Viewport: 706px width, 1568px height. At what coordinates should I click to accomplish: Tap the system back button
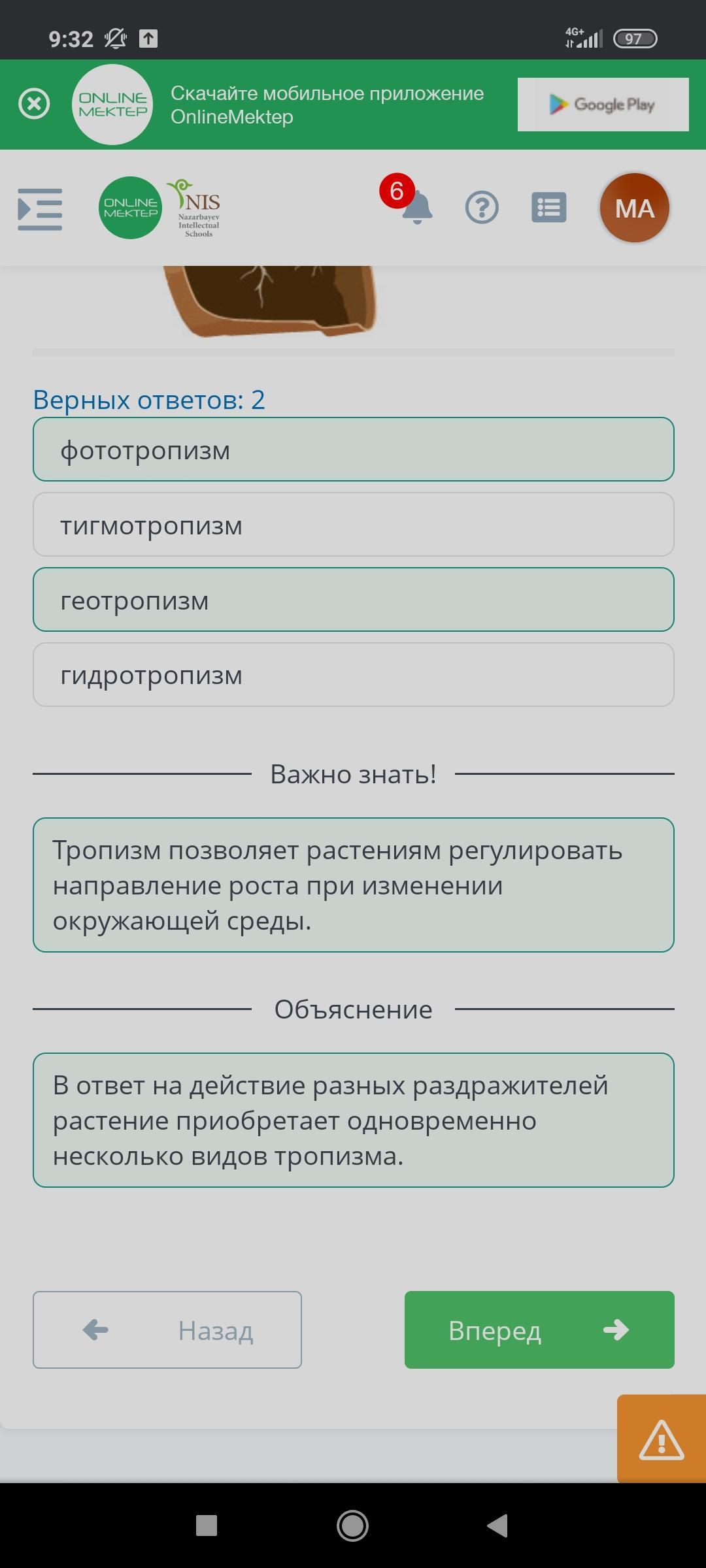coord(497,1526)
